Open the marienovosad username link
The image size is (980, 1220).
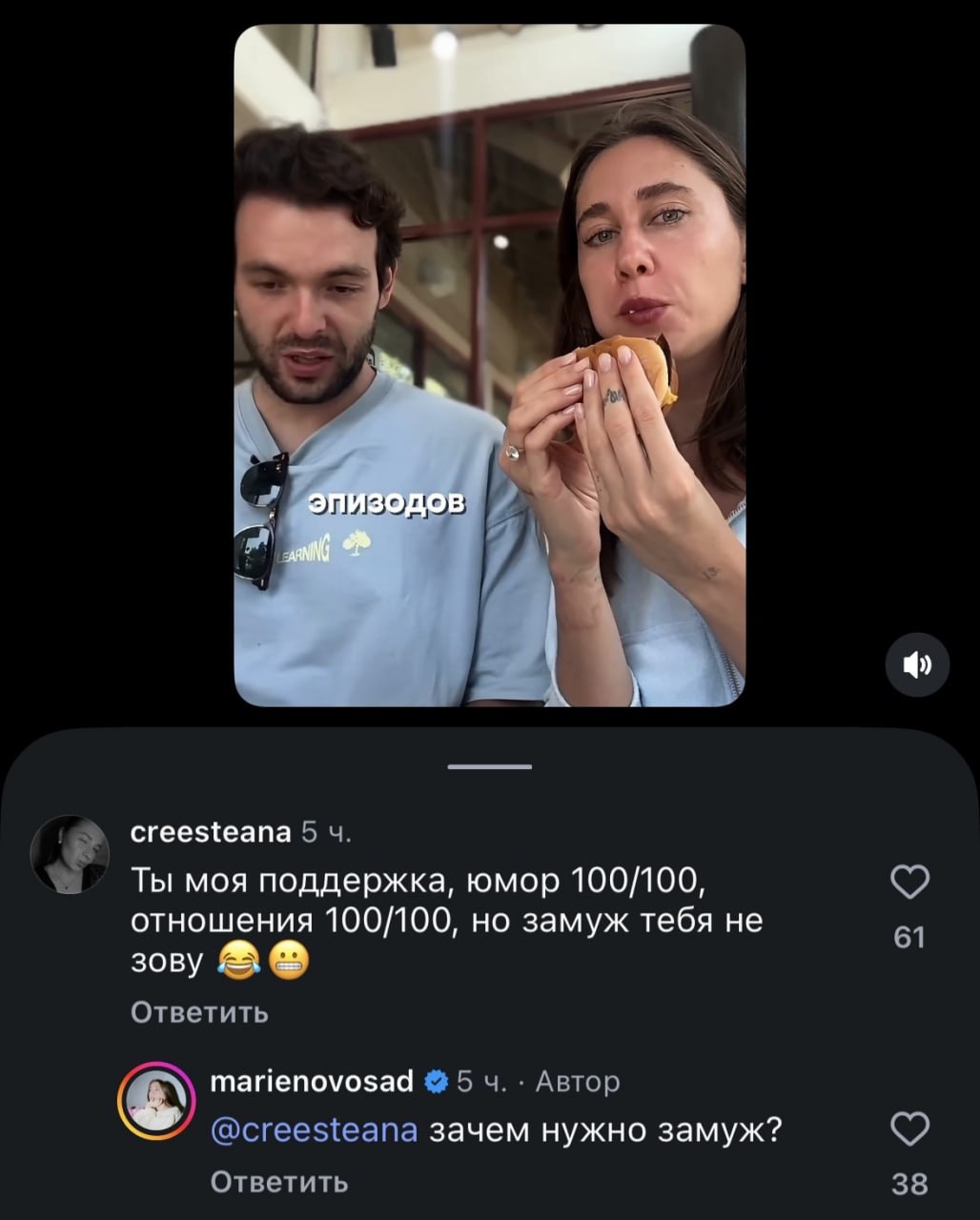(x=311, y=1082)
